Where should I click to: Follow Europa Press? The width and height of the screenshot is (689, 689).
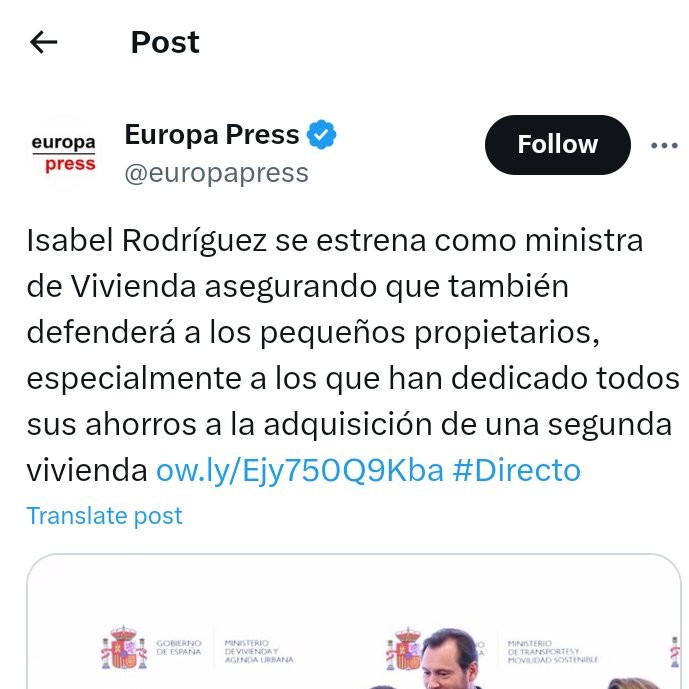(x=557, y=145)
